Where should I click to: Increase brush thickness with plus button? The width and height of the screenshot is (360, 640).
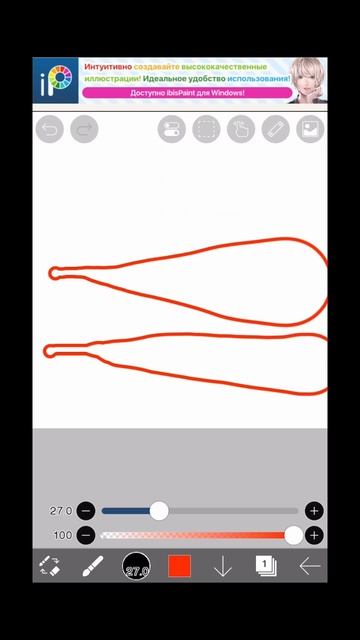(314, 511)
